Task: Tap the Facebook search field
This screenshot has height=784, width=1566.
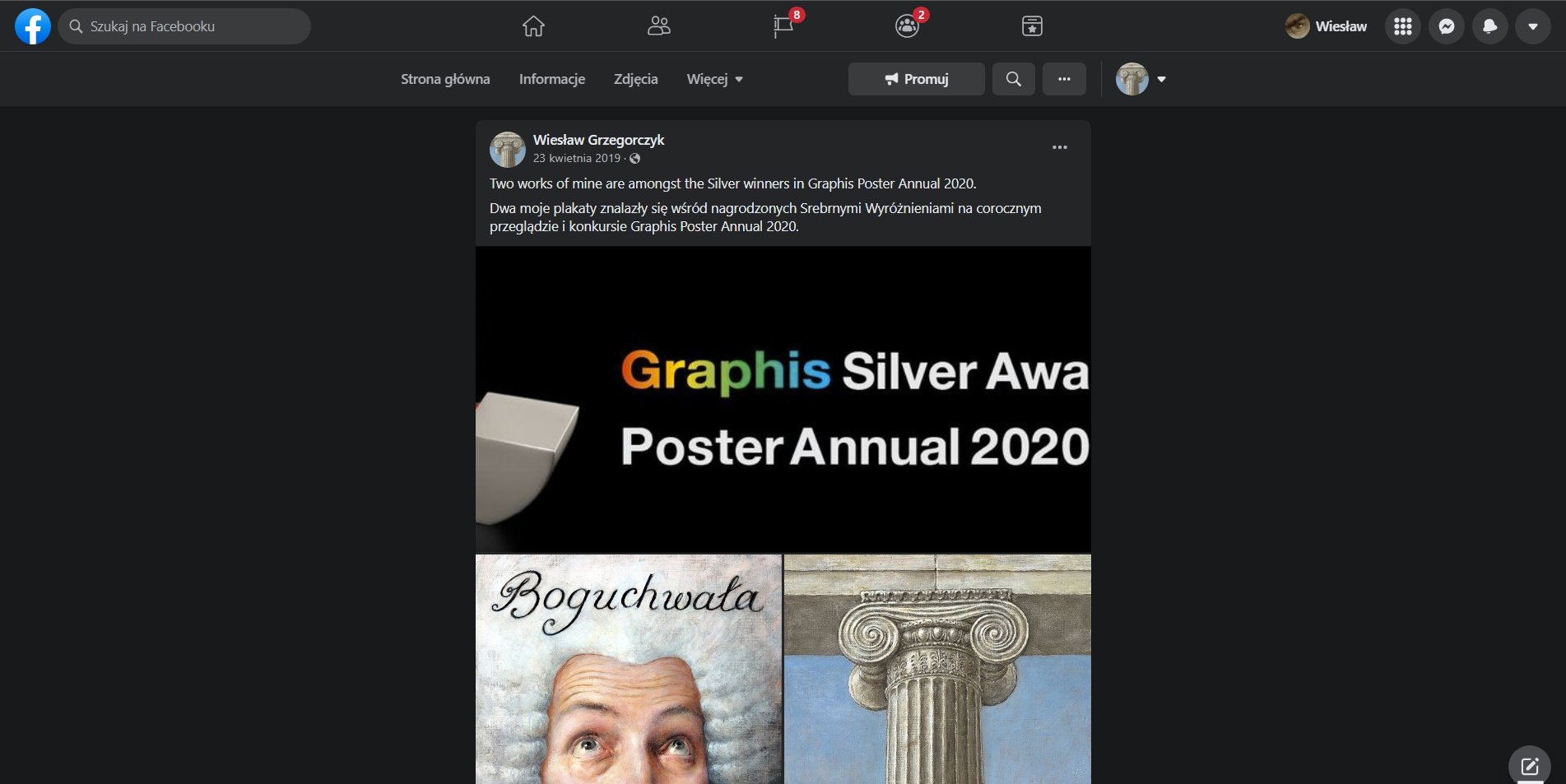Action: tap(185, 26)
